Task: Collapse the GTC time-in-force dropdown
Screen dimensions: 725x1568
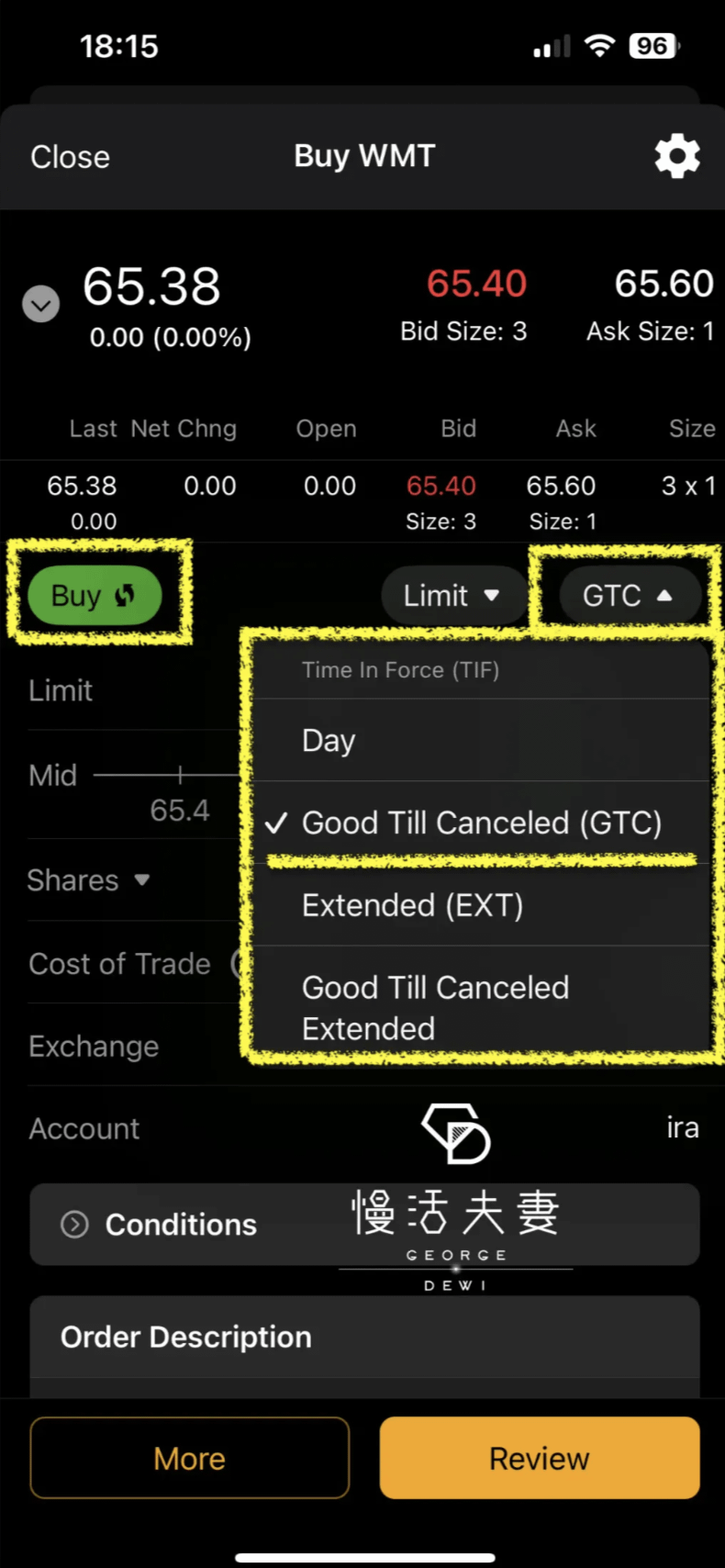Action: pos(629,596)
